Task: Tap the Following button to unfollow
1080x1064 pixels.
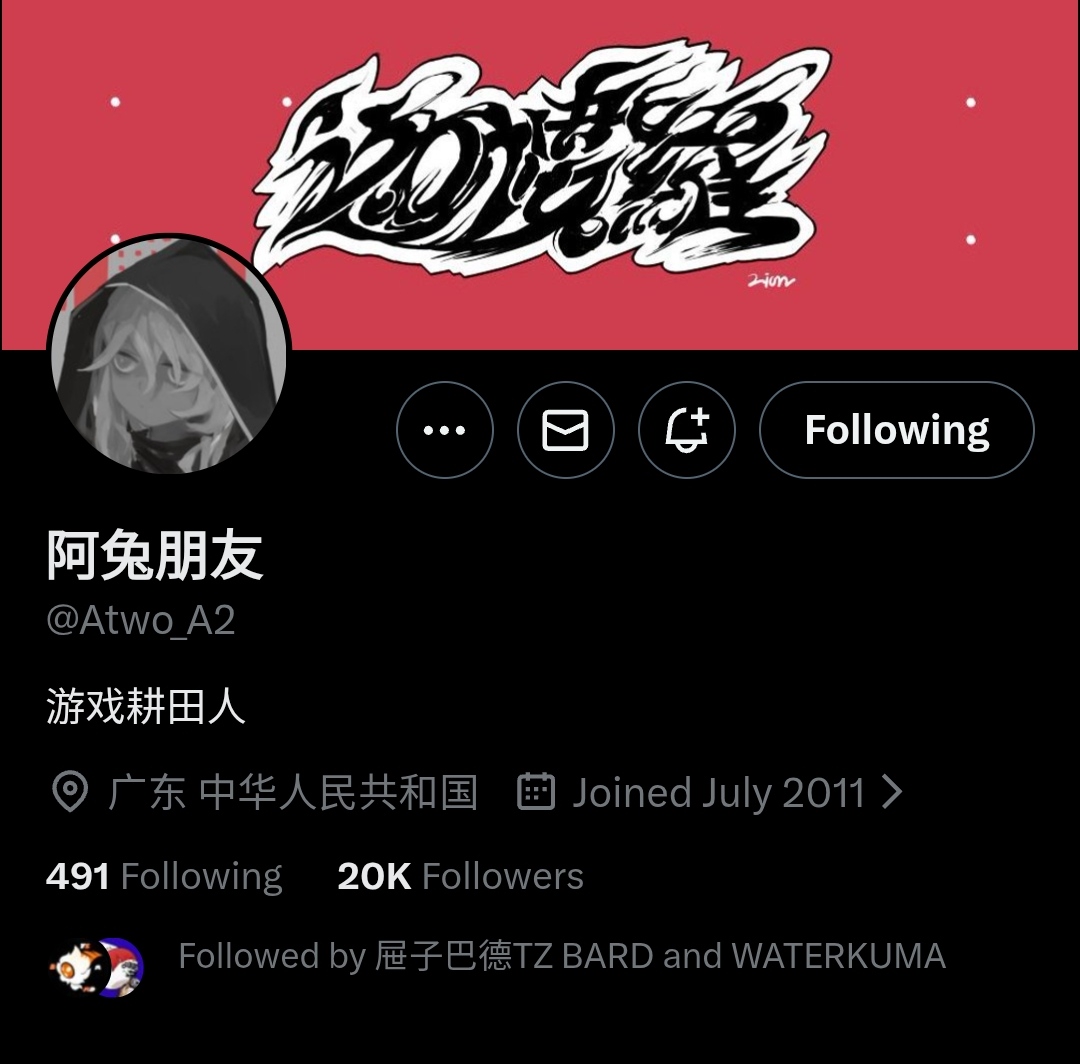Action: 896,430
